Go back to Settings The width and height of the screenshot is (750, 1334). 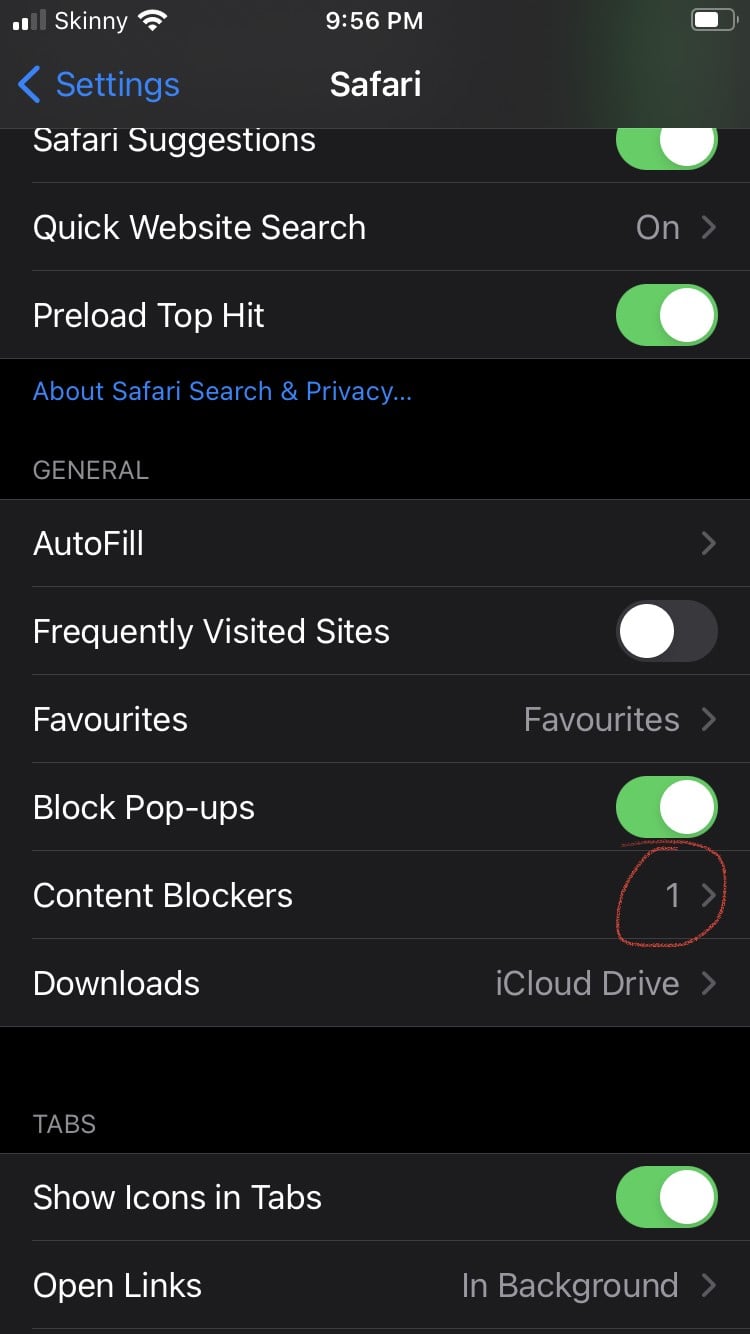coord(98,85)
